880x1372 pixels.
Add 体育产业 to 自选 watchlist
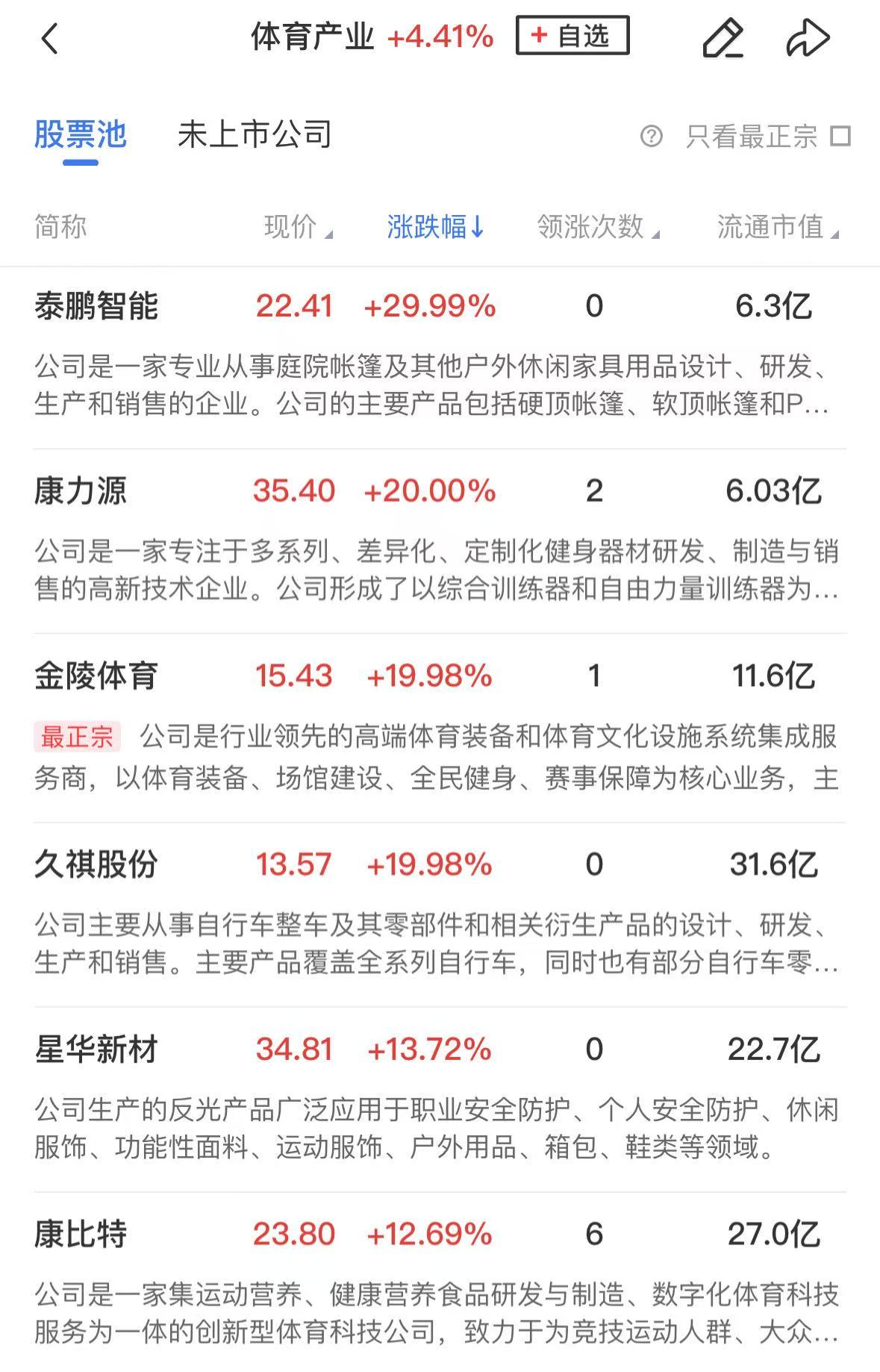click(572, 36)
